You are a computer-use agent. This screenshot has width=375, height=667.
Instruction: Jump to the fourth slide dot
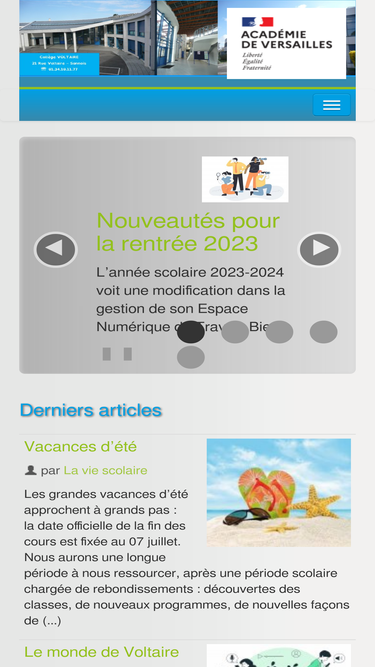(x=324, y=332)
